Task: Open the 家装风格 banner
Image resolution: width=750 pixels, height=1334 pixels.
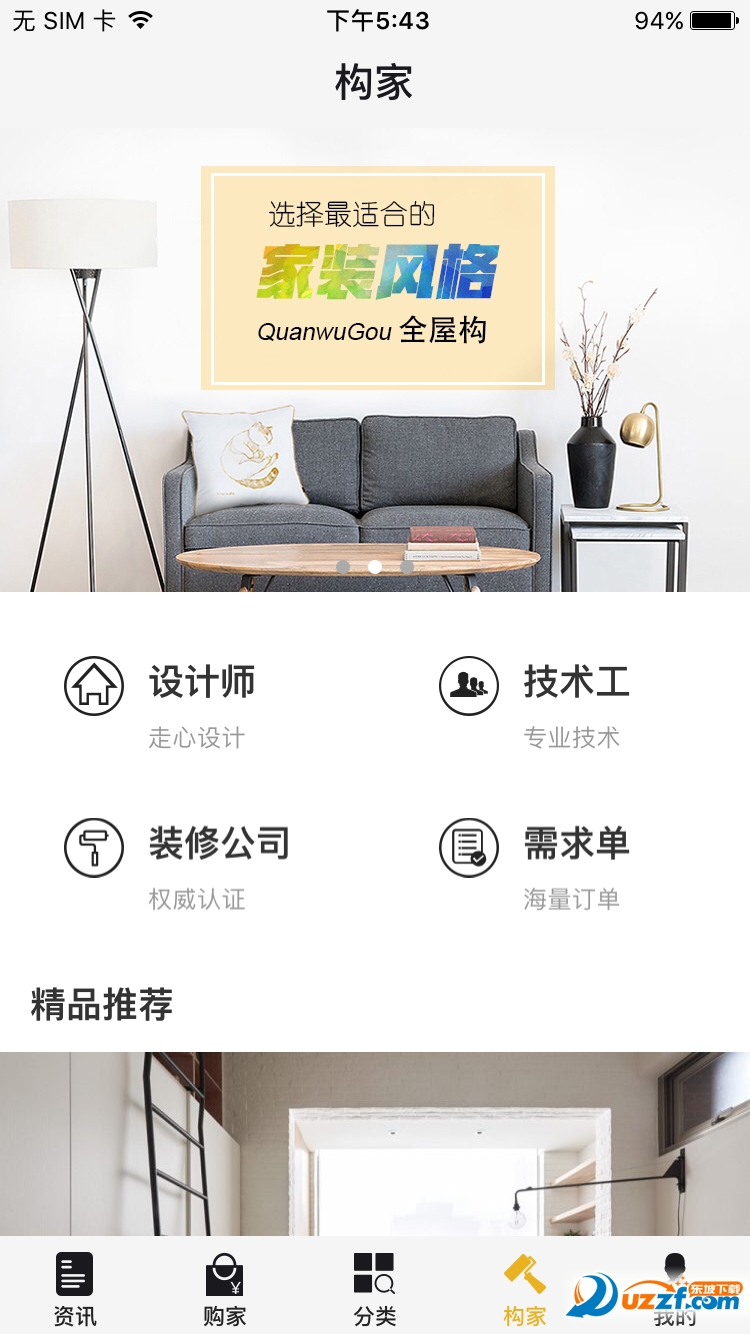Action: point(375,360)
